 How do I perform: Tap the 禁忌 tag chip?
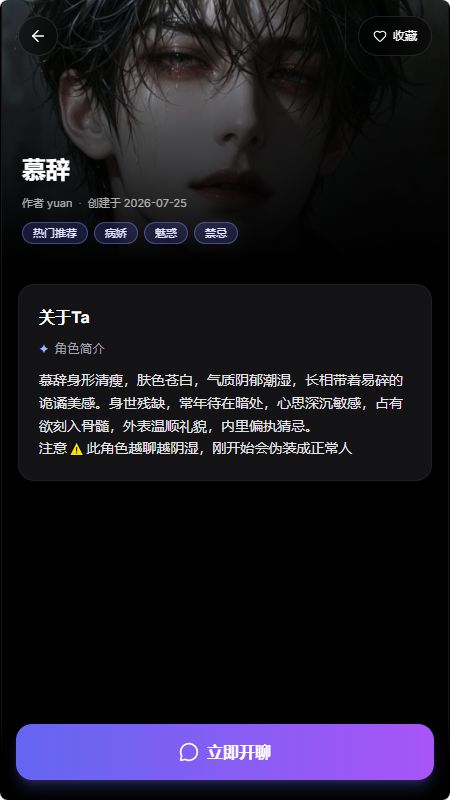point(216,233)
